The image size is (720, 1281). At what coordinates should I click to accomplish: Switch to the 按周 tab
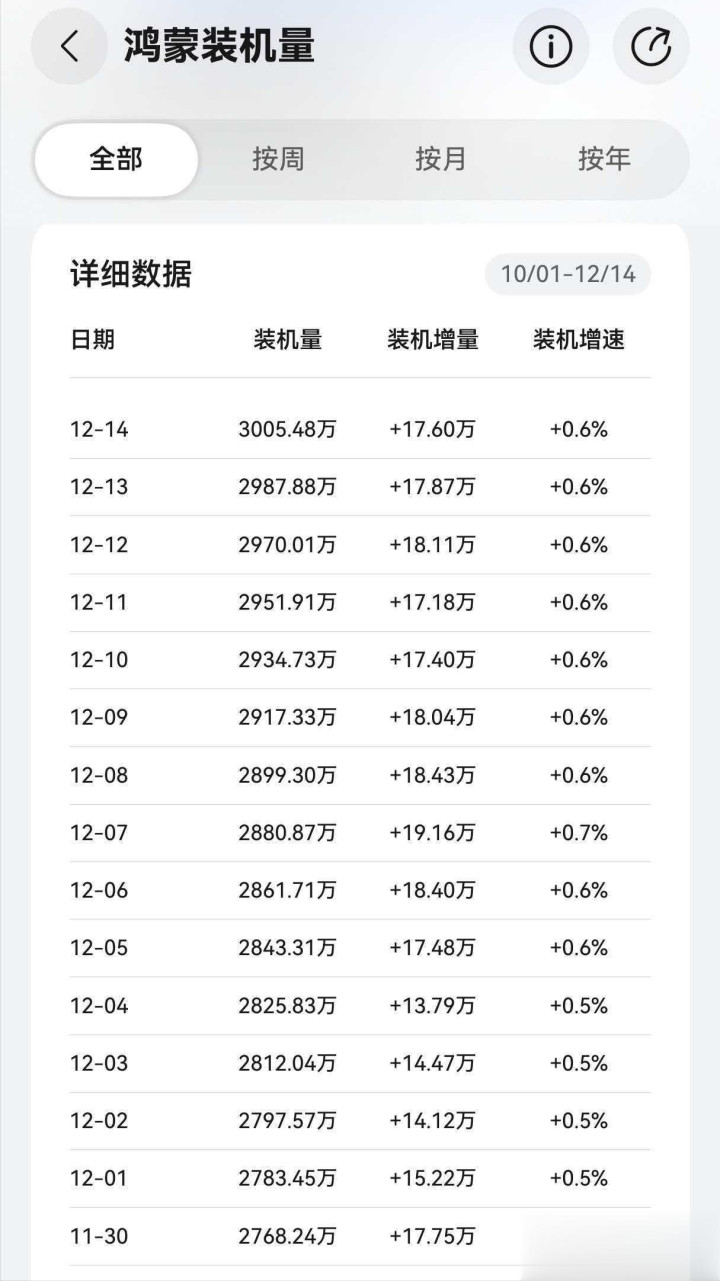pos(278,160)
